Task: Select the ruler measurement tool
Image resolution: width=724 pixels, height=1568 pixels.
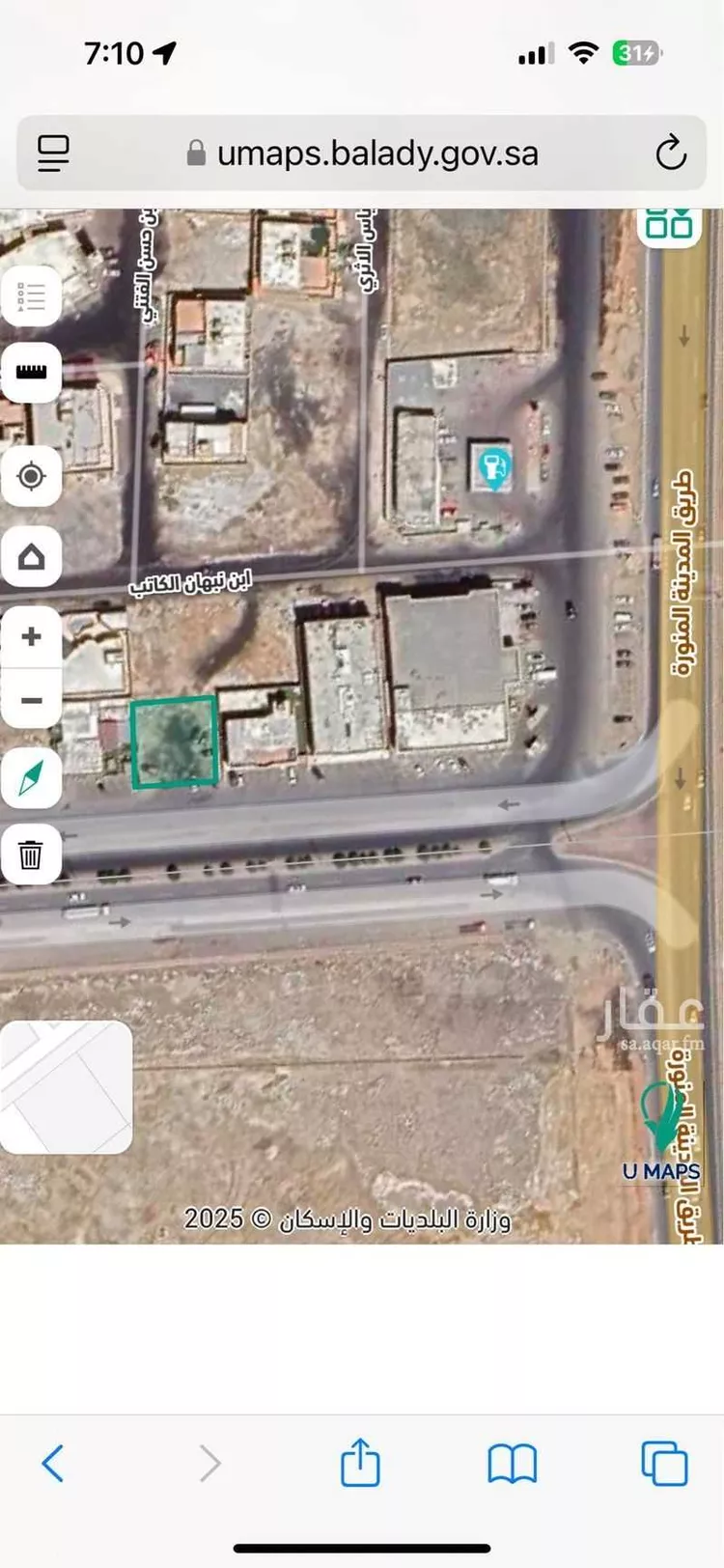Action: point(32,372)
